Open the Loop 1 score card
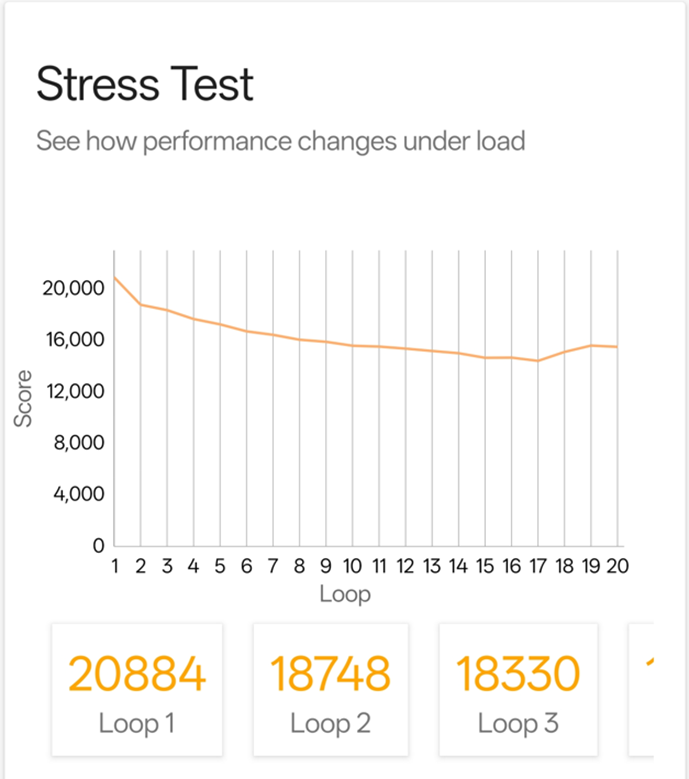Image resolution: width=689 pixels, height=779 pixels. click(137, 689)
